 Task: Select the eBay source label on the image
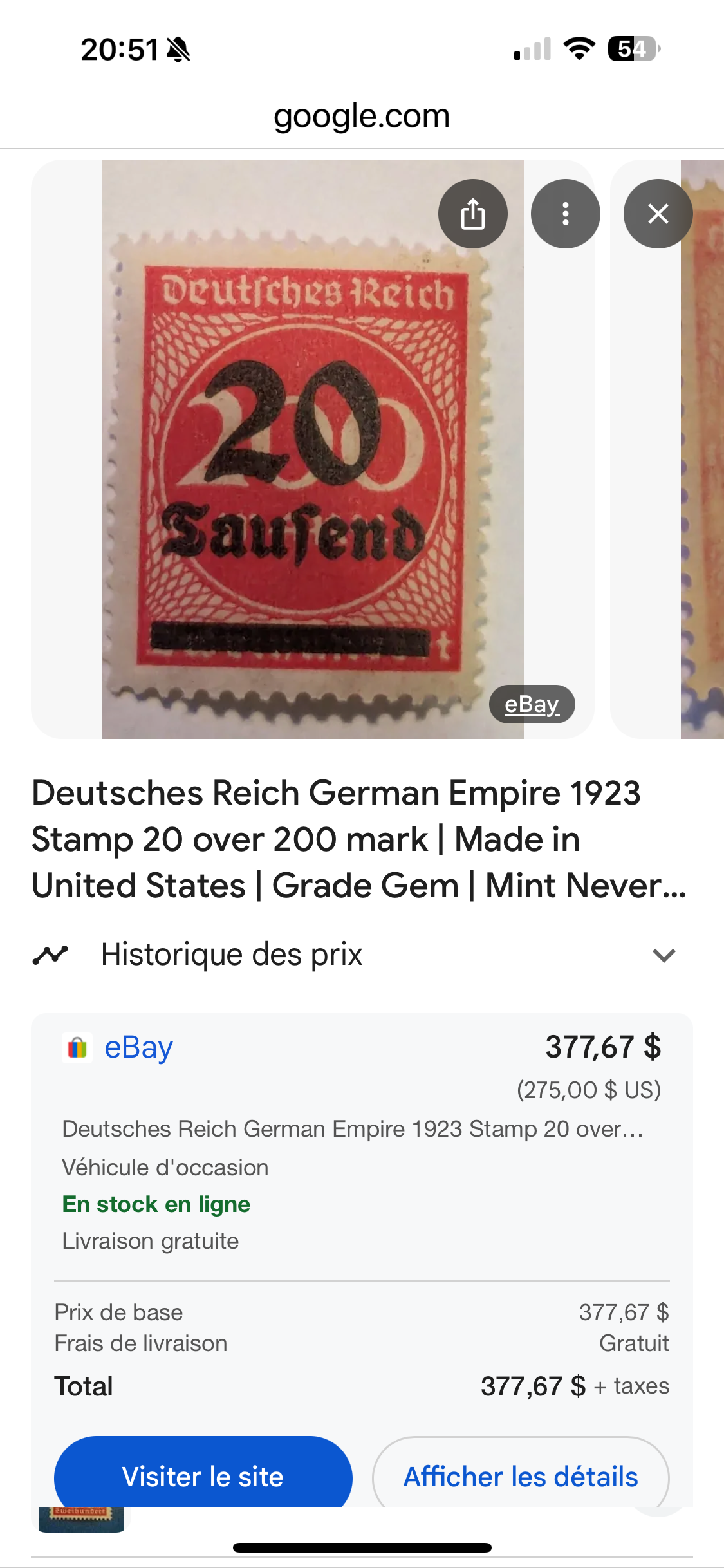point(532,704)
